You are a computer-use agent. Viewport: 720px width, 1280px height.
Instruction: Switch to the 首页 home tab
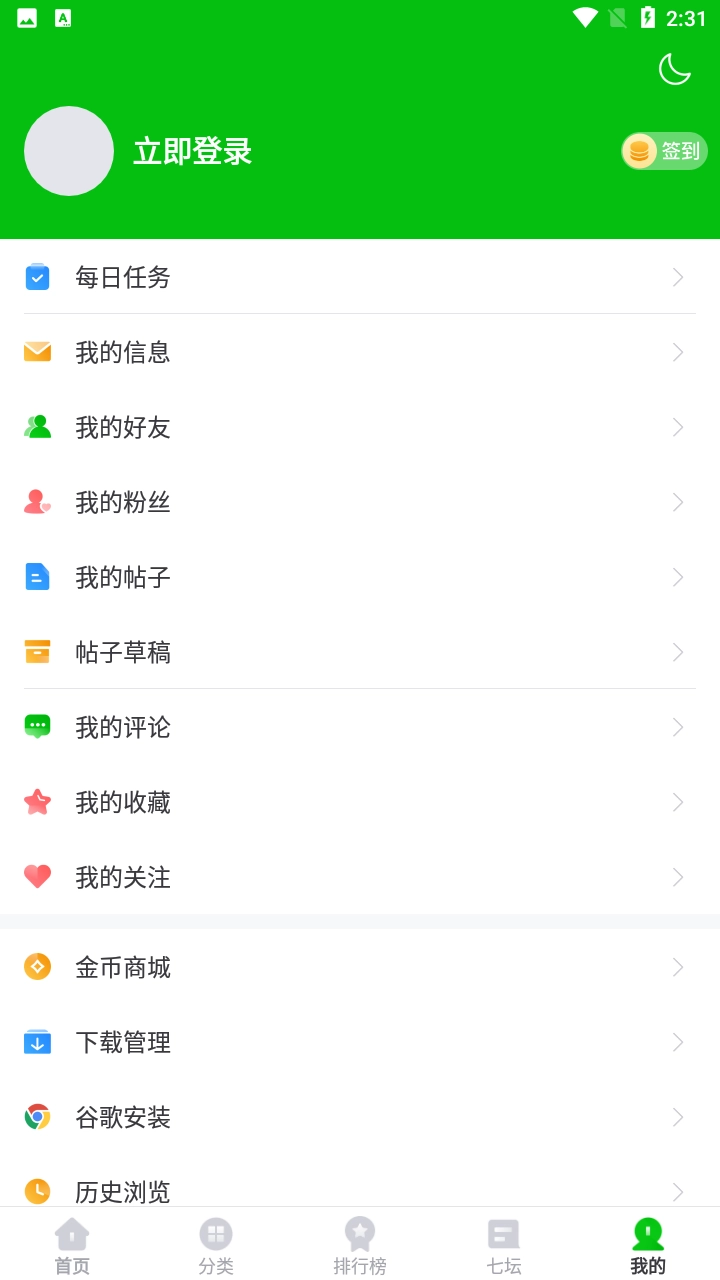(71, 1243)
